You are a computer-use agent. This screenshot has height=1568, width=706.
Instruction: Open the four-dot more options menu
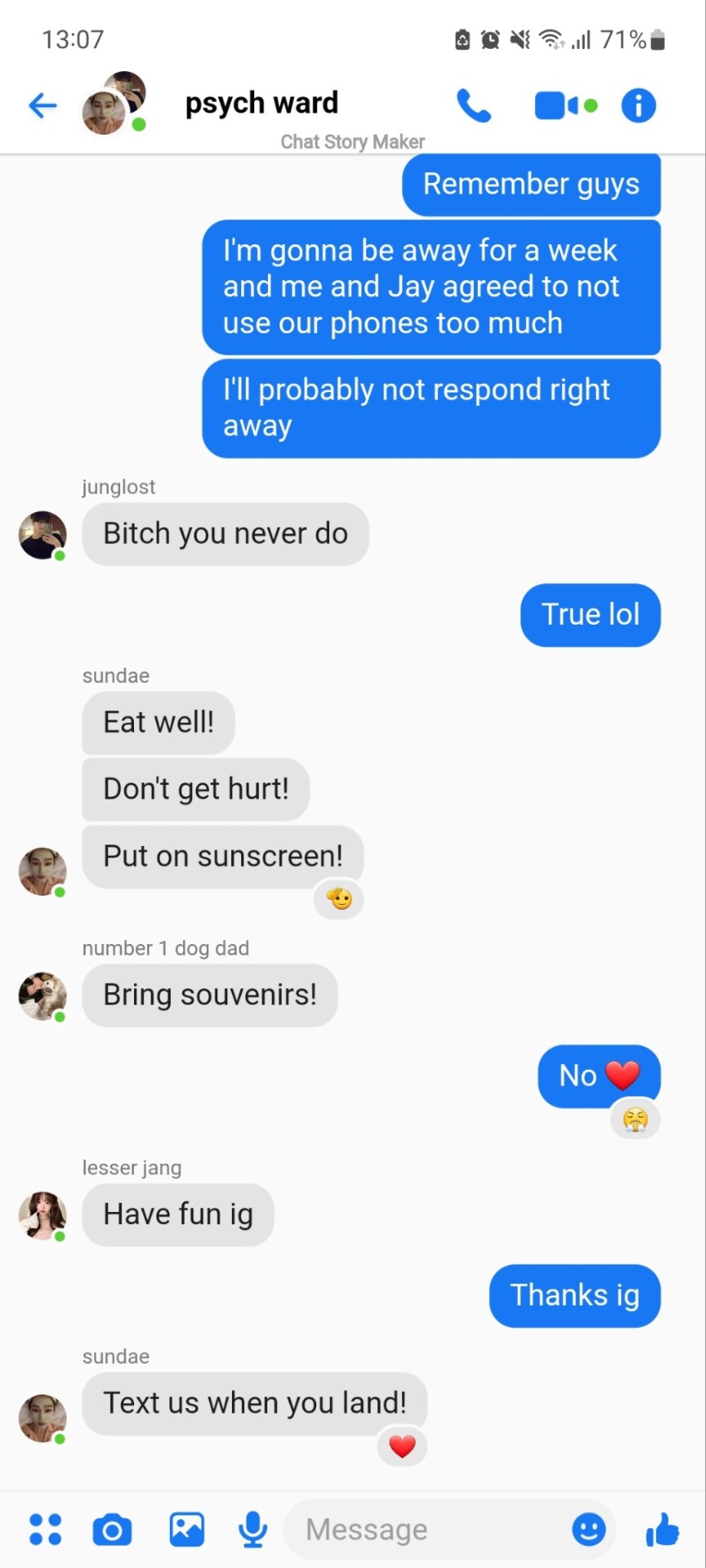(x=45, y=1529)
